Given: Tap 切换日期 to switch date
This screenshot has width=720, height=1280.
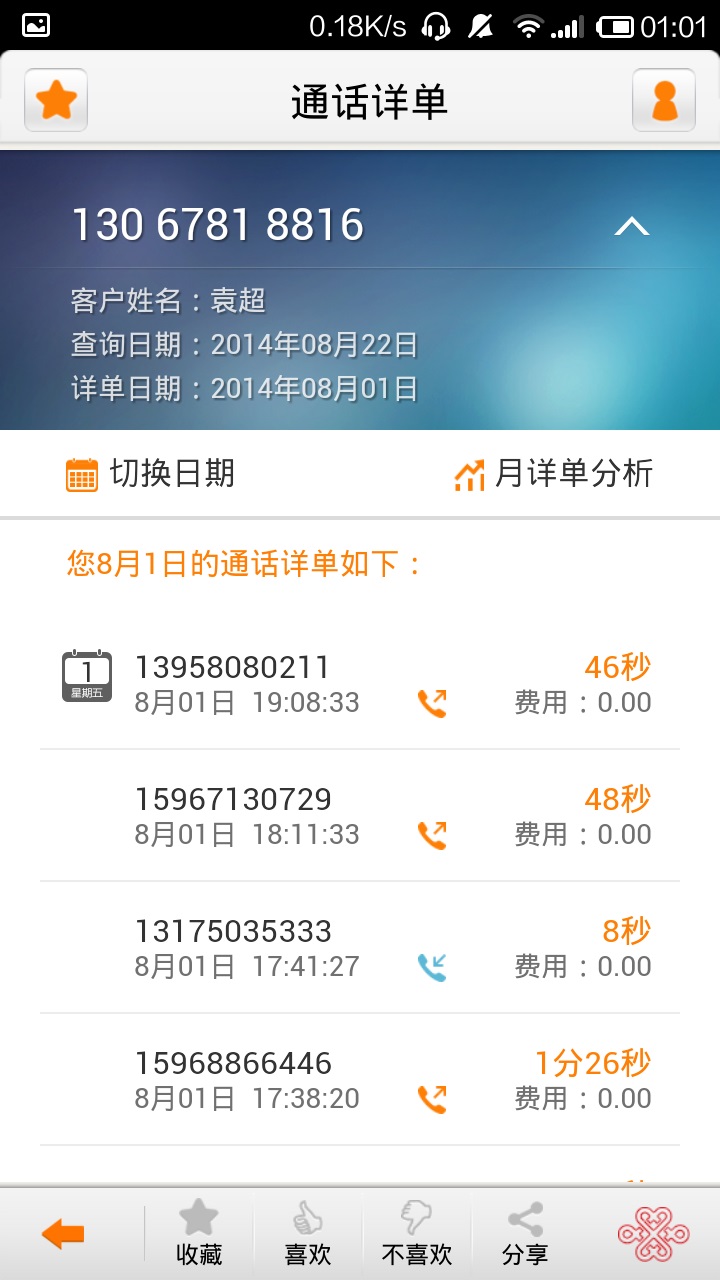Looking at the screenshot, I should tap(150, 474).
